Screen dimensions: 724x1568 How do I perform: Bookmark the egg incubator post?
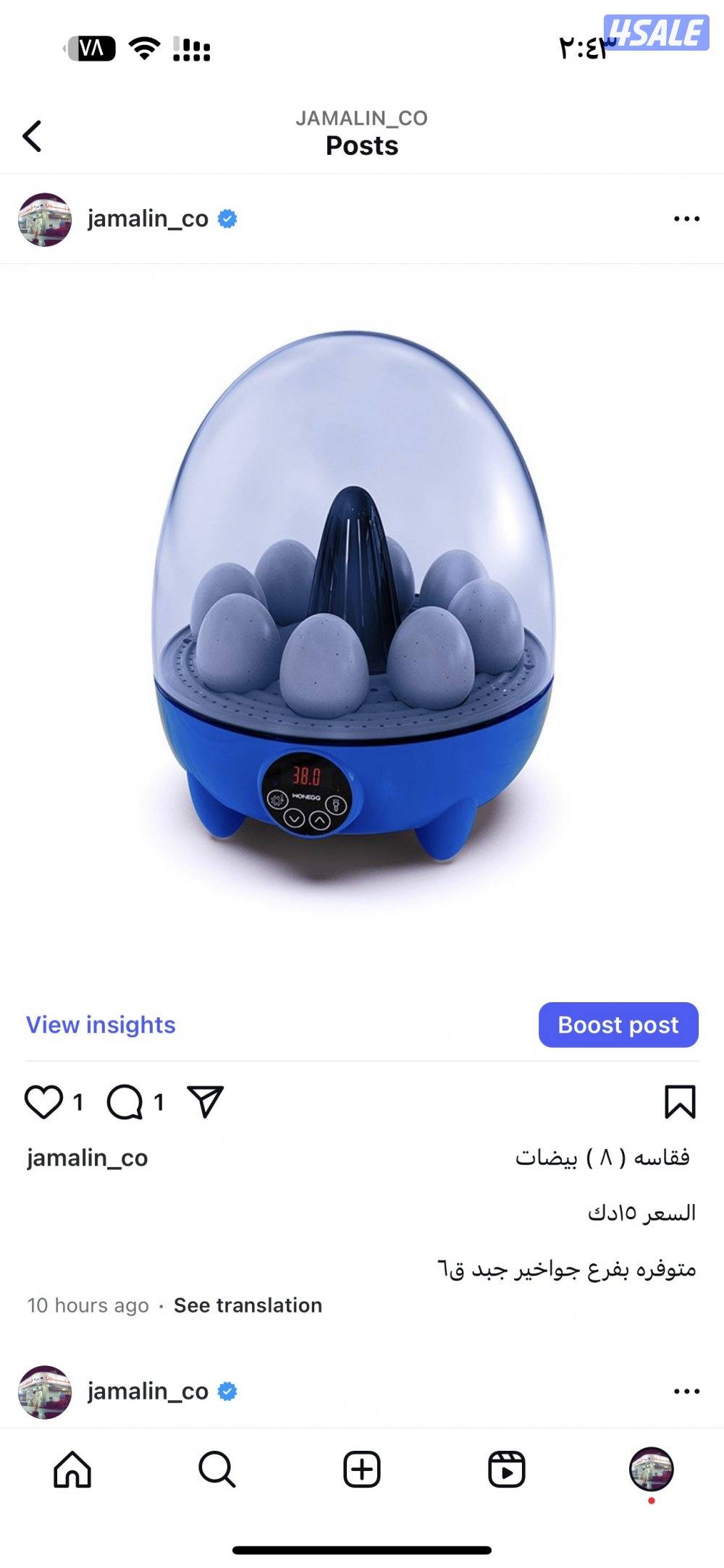(x=679, y=1101)
